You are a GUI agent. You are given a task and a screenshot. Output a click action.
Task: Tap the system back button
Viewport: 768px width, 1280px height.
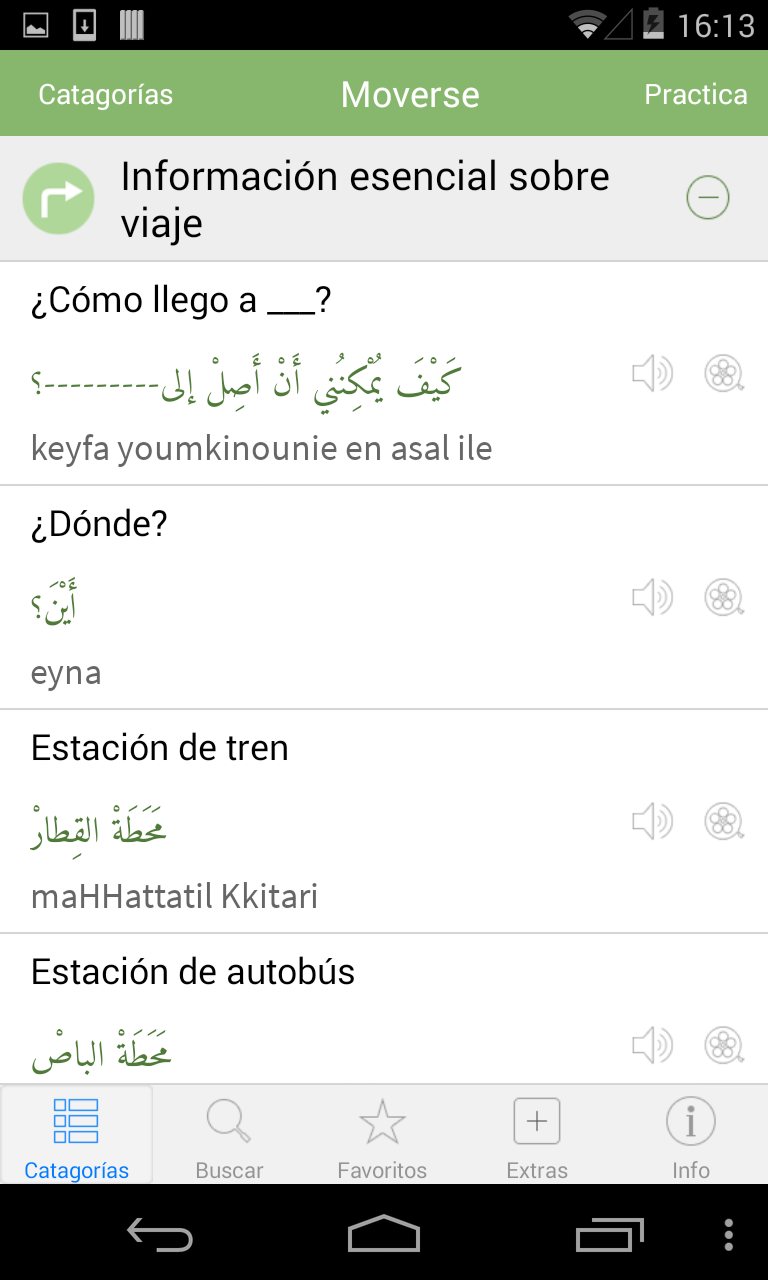(x=160, y=1235)
